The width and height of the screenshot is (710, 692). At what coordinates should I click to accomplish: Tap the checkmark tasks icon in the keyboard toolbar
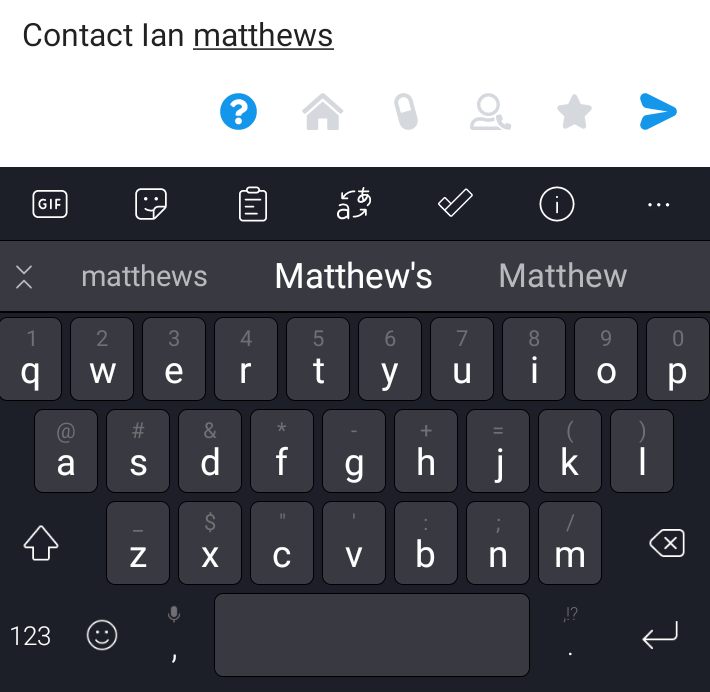click(x=455, y=205)
